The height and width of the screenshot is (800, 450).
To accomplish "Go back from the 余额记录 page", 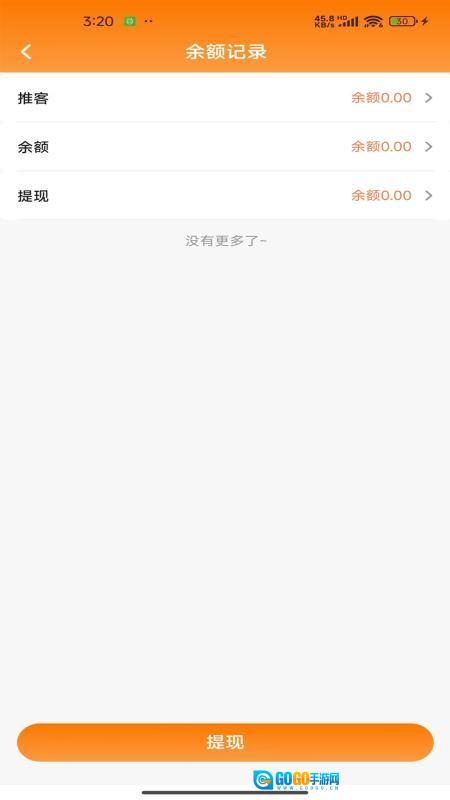I will click(x=26, y=52).
